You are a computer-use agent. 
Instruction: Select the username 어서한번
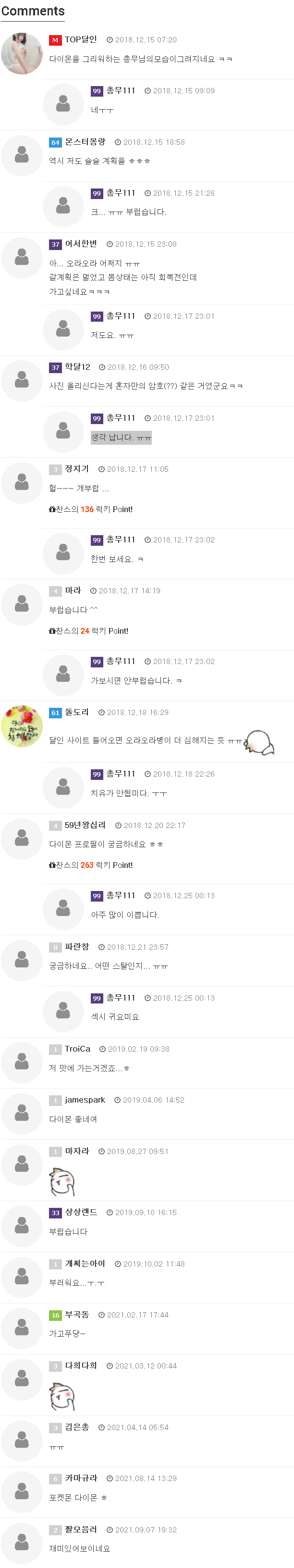(x=81, y=244)
